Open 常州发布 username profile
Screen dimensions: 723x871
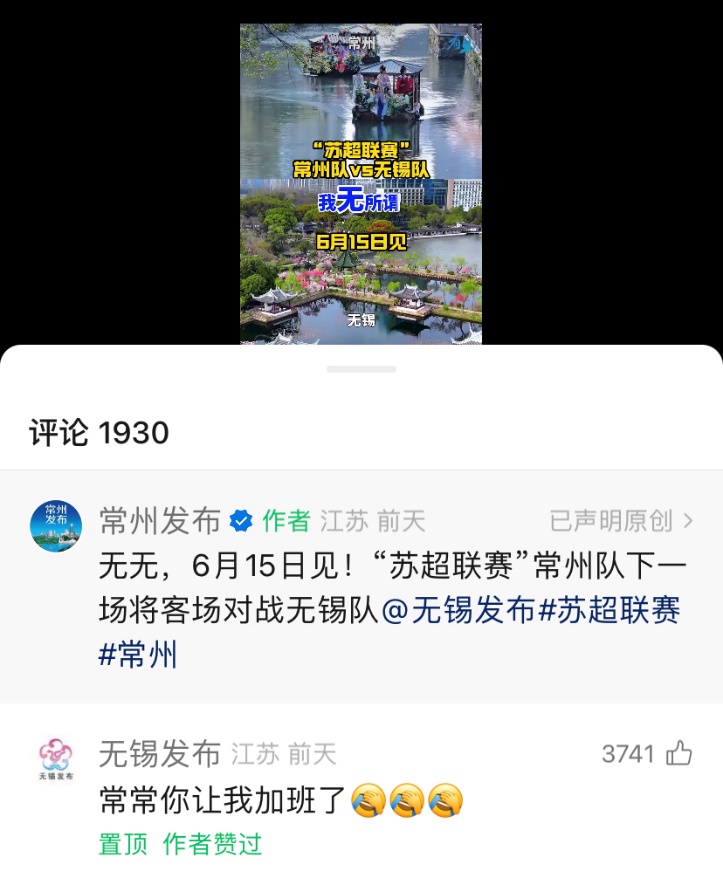point(160,521)
